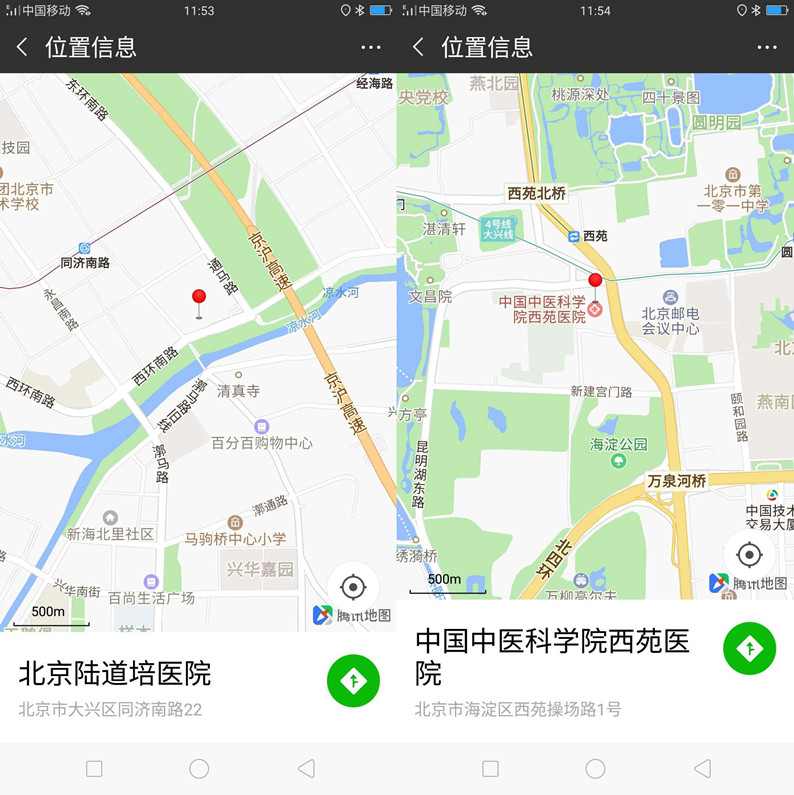Open overflow menu on 西苑医院 location page

(767, 47)
